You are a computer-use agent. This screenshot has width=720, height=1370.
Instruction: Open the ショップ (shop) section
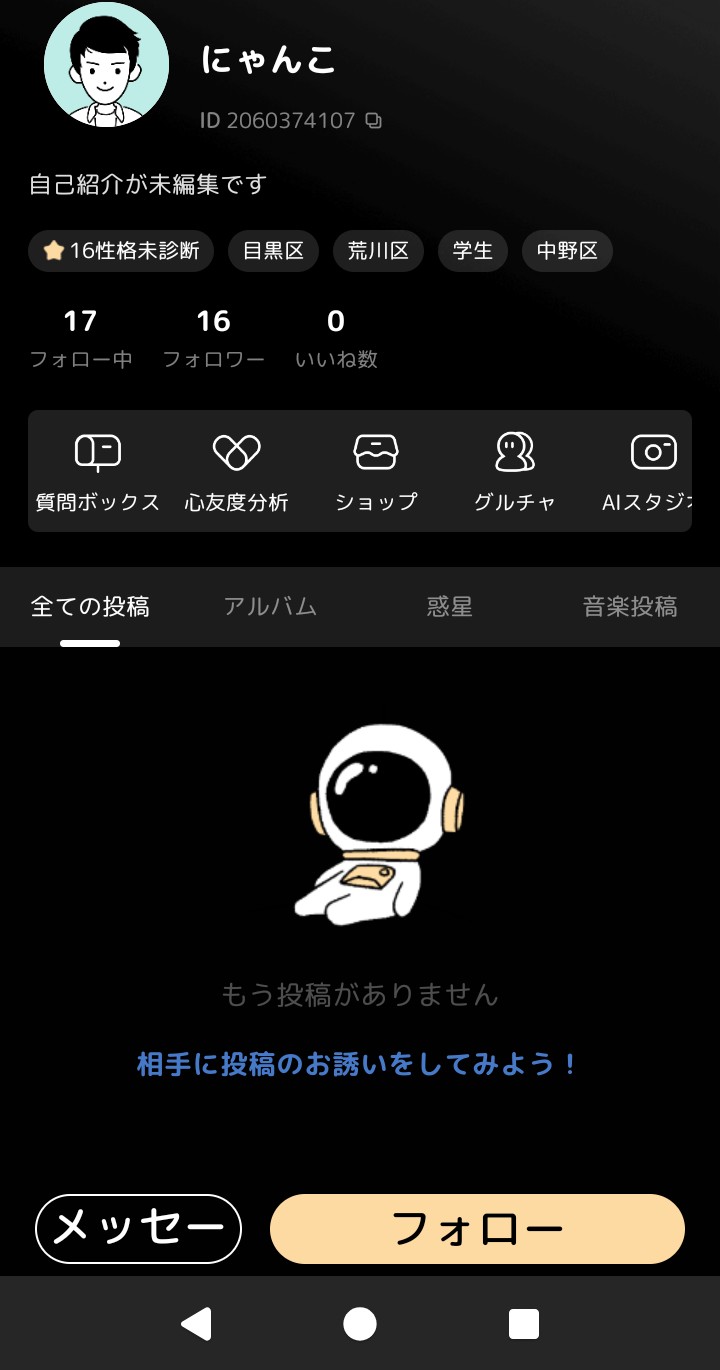[x=376, y=470]
